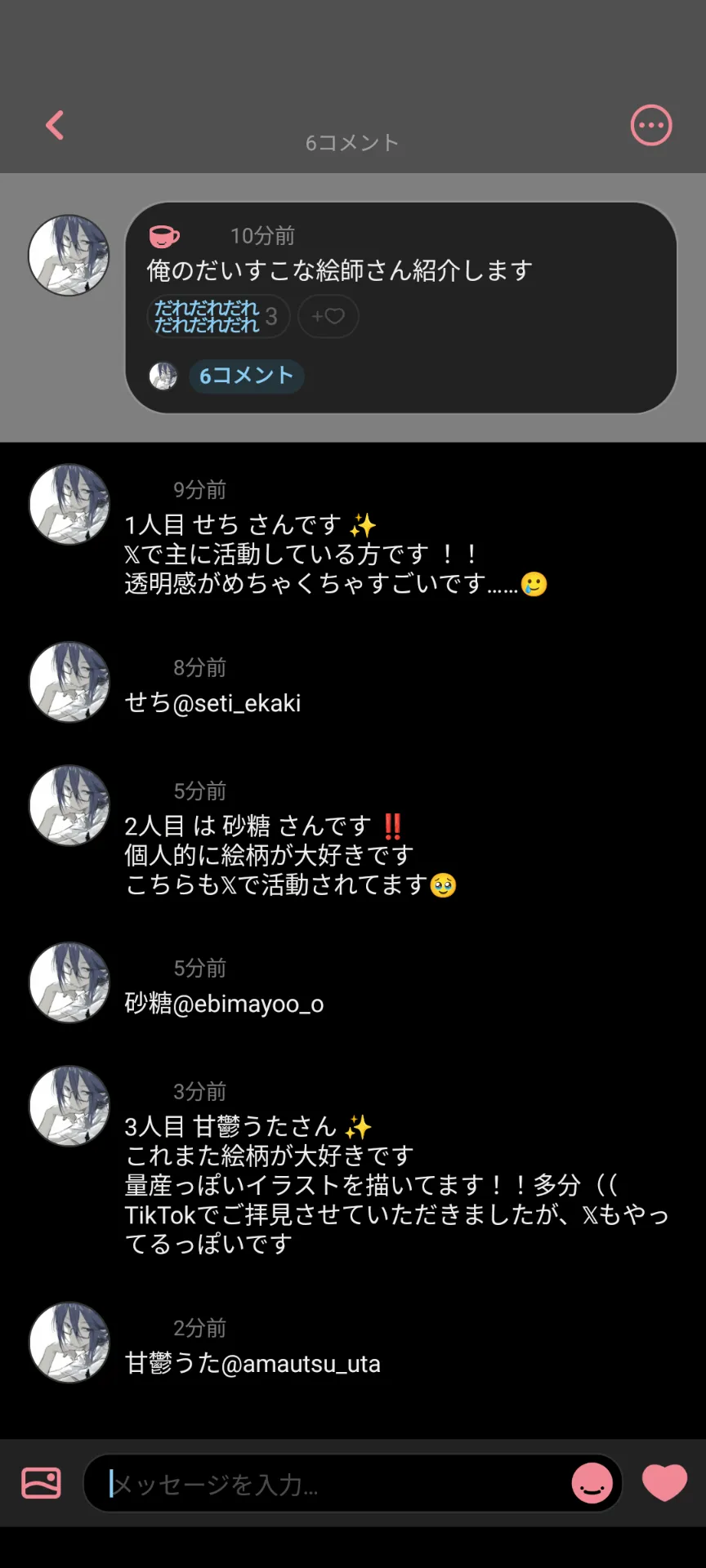Send a heart with the pink heart button
Image resolution: width=706 pixels, height=1568 pixels.
(664, 1482)
